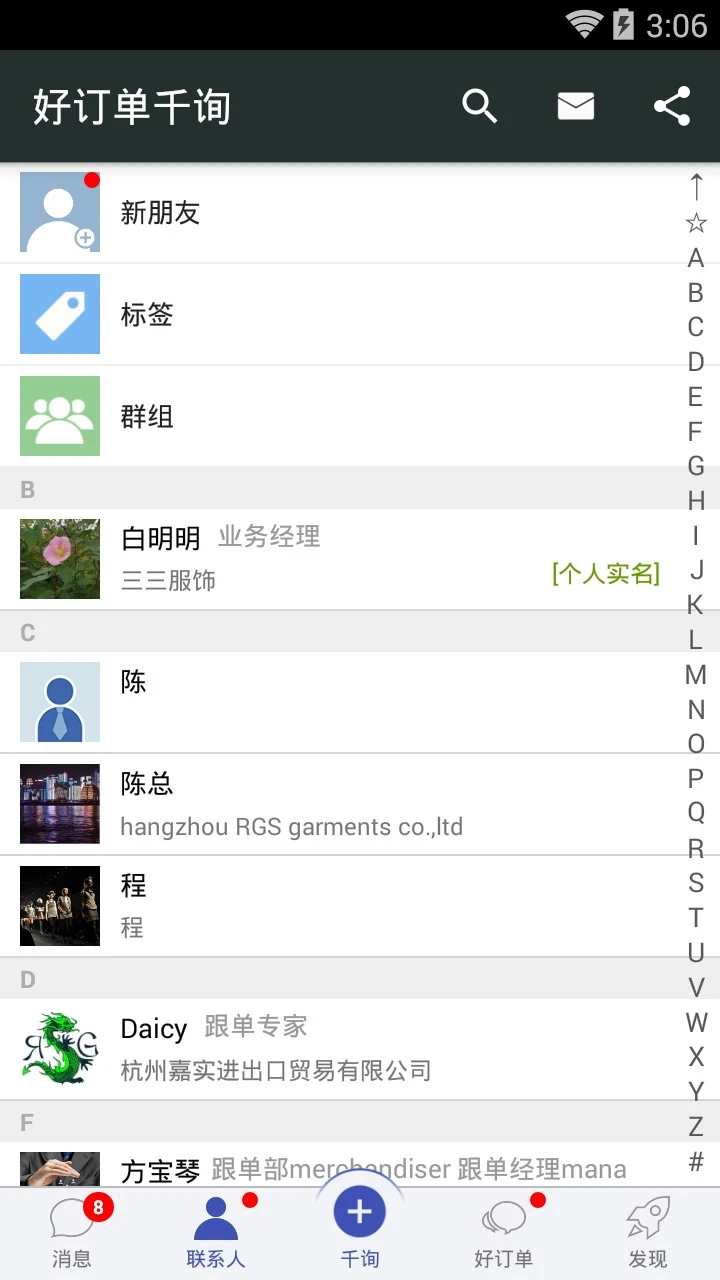The height and width of the screenshot is (1280, 720).
Task: Tap the star symbol in the side index
Action: (x=696, y=222)
